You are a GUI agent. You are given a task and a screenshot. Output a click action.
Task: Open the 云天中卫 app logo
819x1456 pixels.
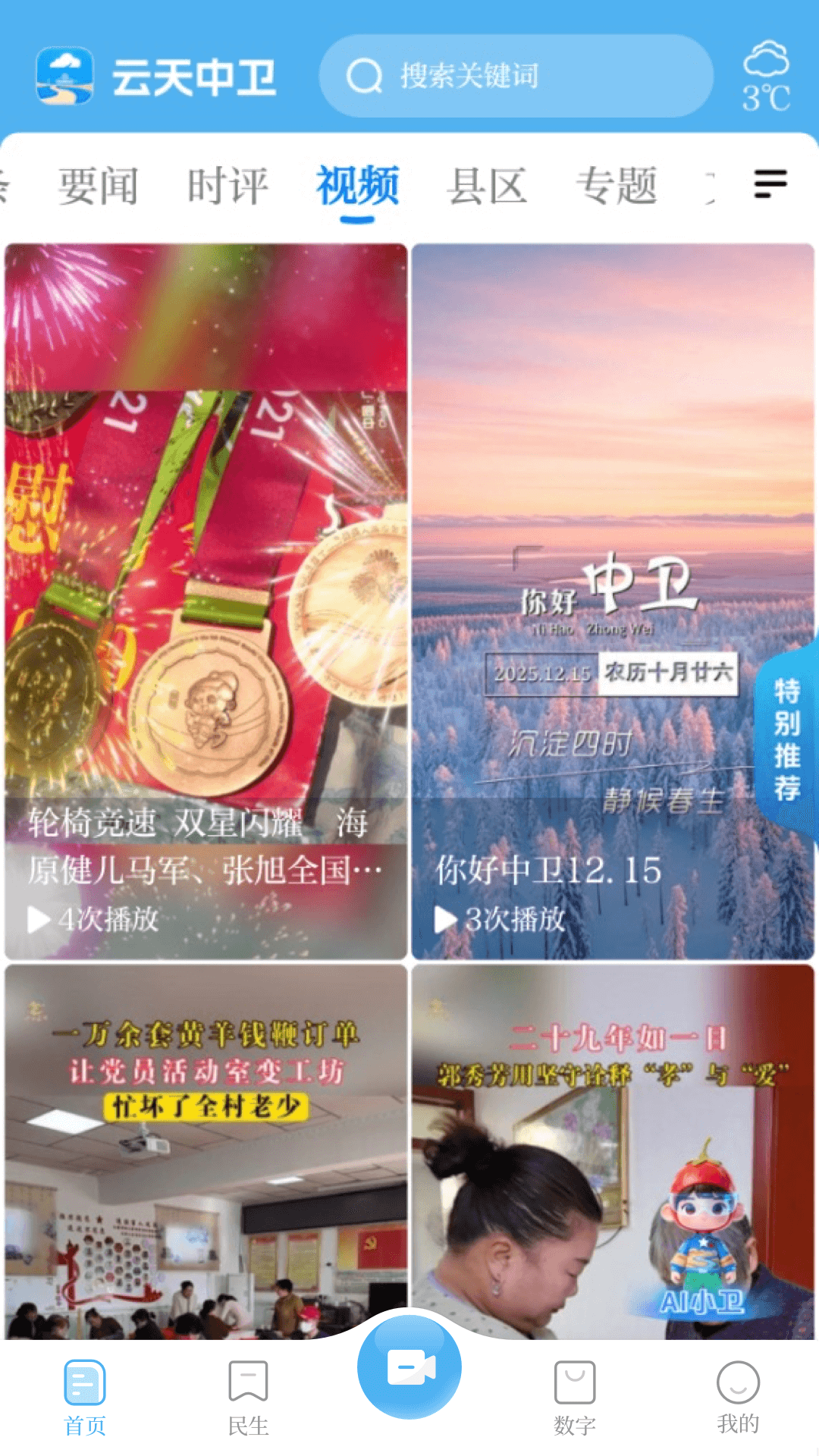pos(159,76)
